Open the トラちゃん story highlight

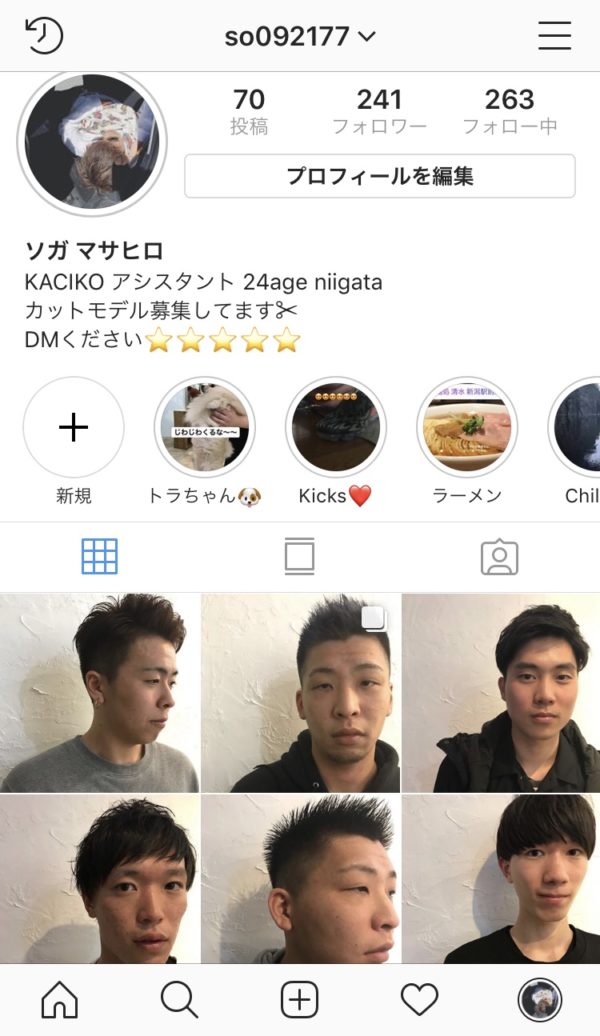(x=205, y=428)
